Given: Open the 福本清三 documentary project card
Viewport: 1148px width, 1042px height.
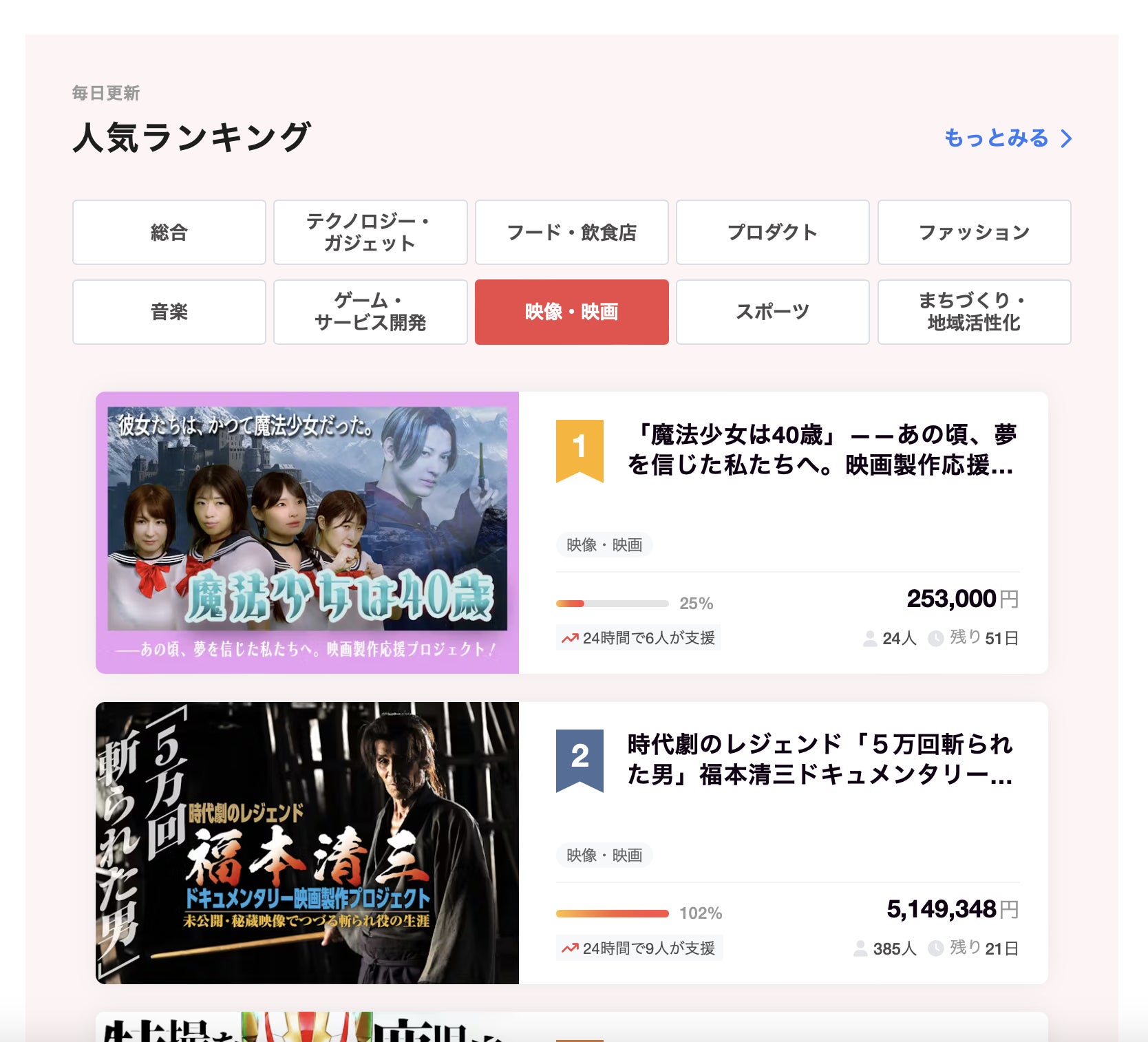Looking at the screenshot, I should coord(819,760).
